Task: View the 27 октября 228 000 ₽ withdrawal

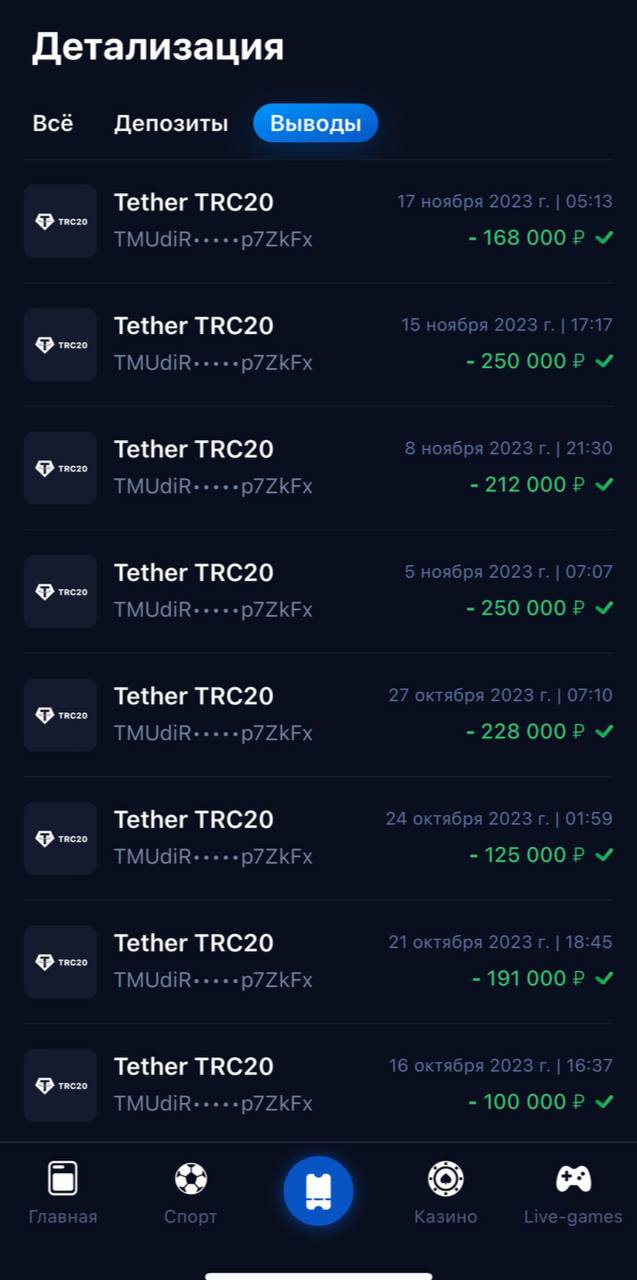Action: (x=318, y=715)
